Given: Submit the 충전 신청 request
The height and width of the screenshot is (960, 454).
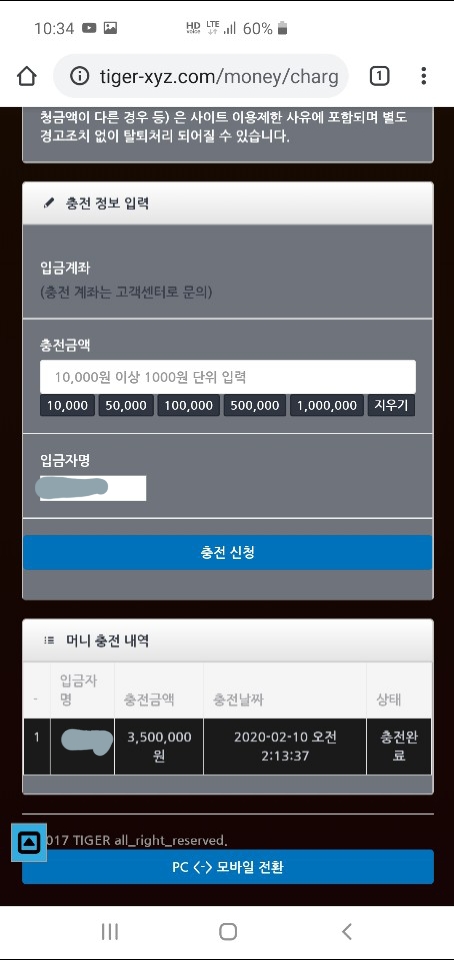Looking at the screenshot, I should [228, 552].
